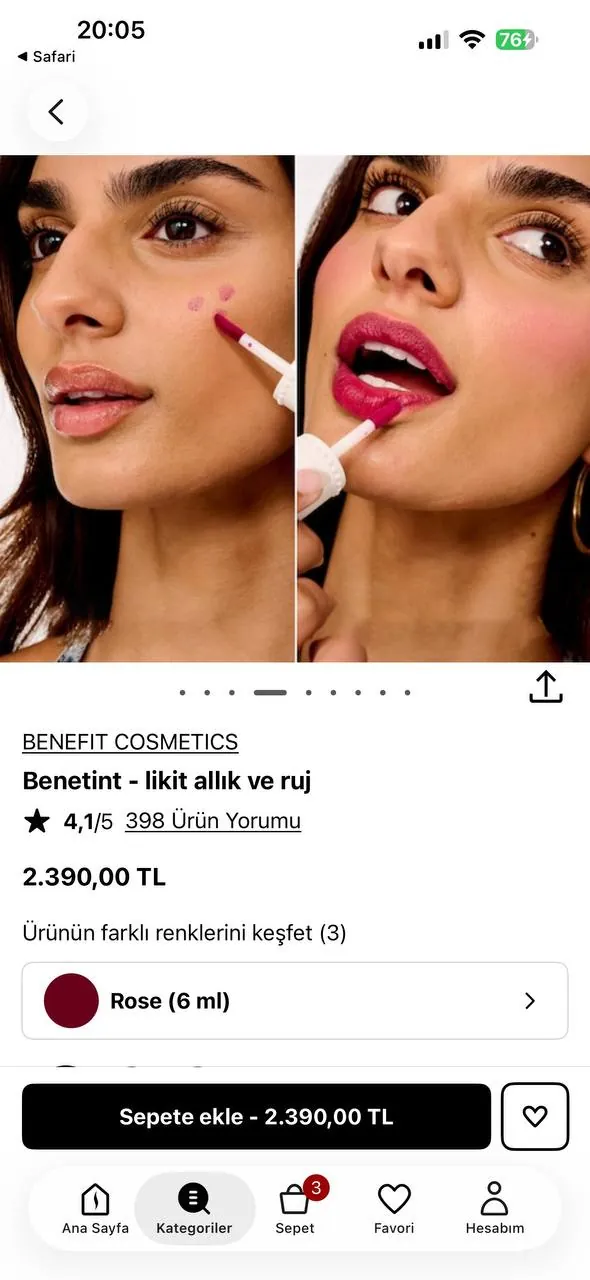Switch to the Kategoriler tab

pyautogui.click(x=194, y=1208)
